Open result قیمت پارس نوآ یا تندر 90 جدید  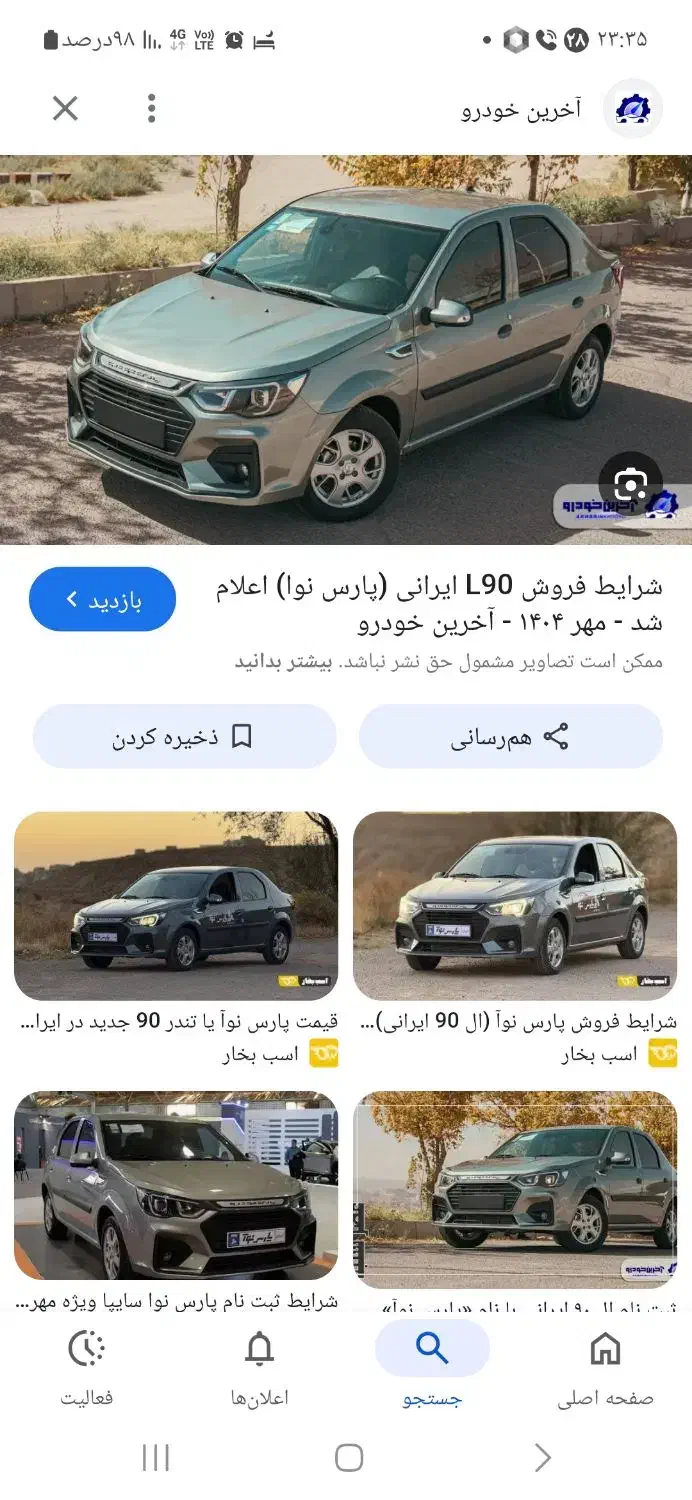pos(176,906)
